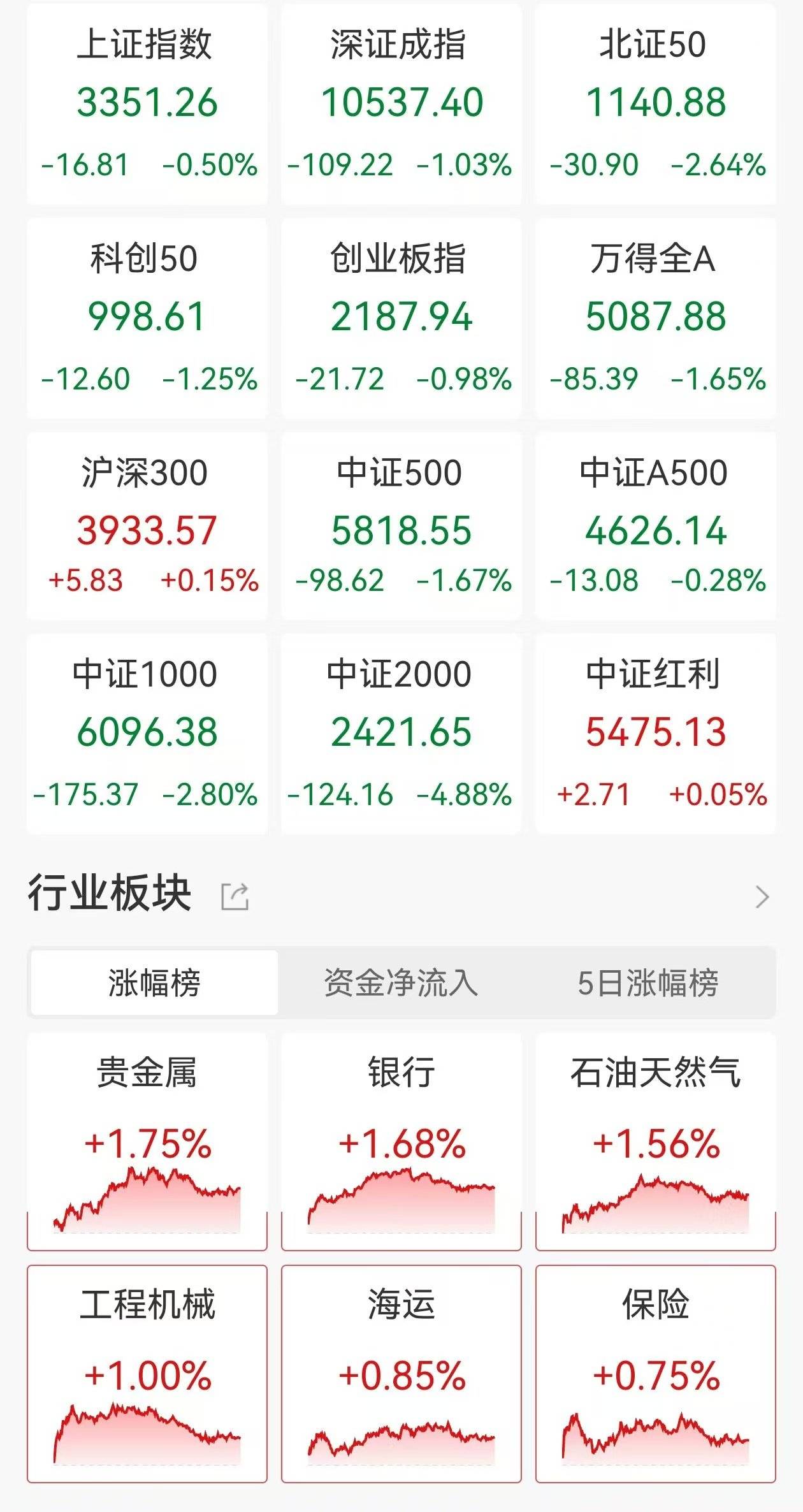Screen dimensions: 803x1512
Task: View the 银行 sector details
Action: coord(401,1141)
